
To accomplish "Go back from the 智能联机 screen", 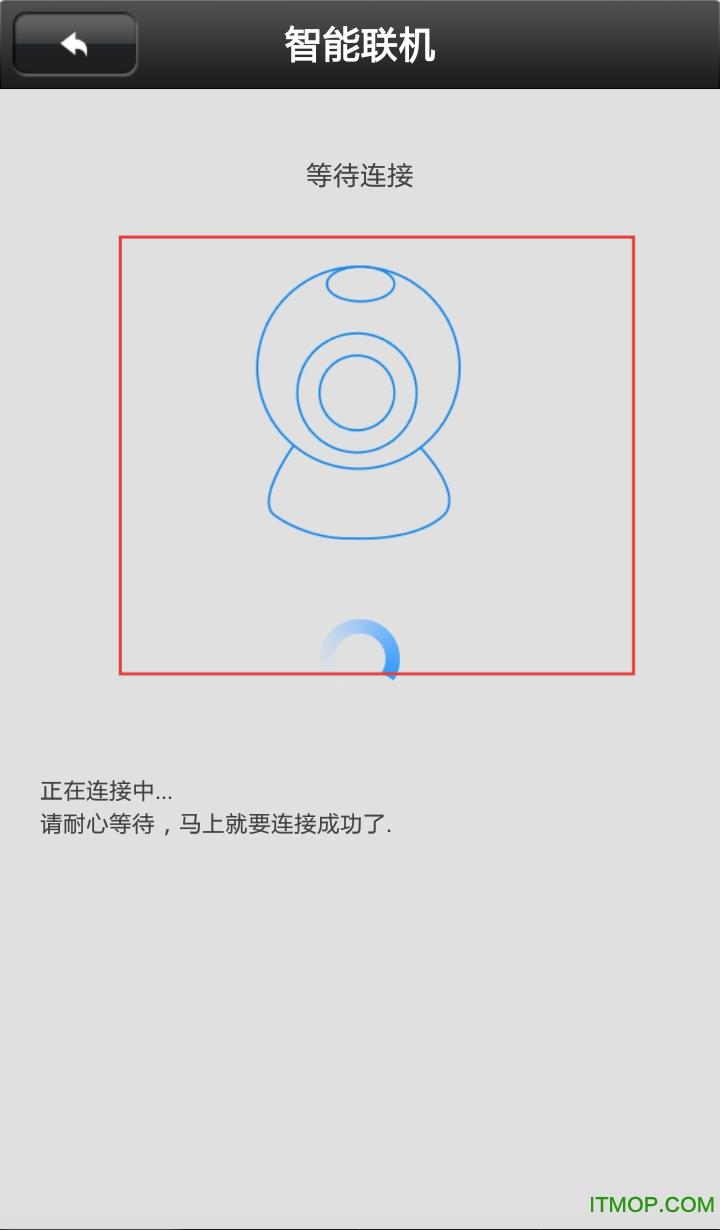I will click(75, 44).
